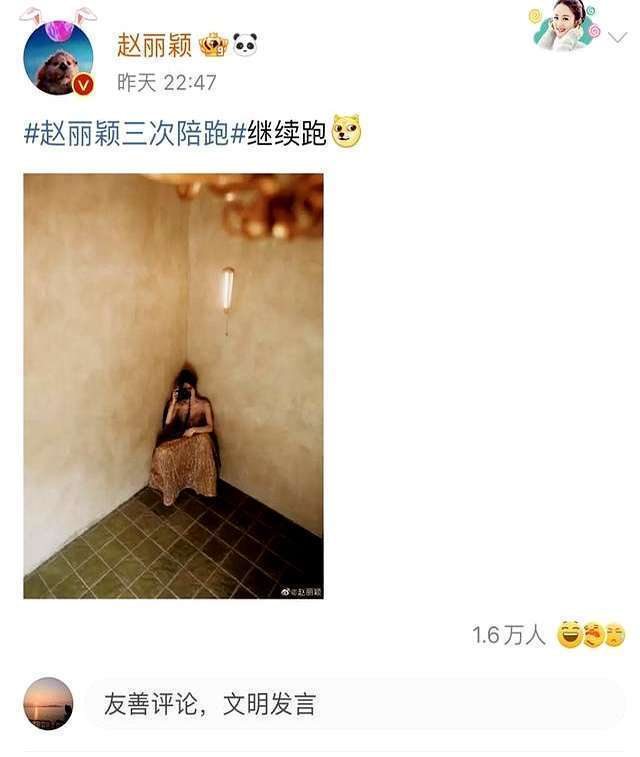View the posted photo full screen

click(173, 386)
